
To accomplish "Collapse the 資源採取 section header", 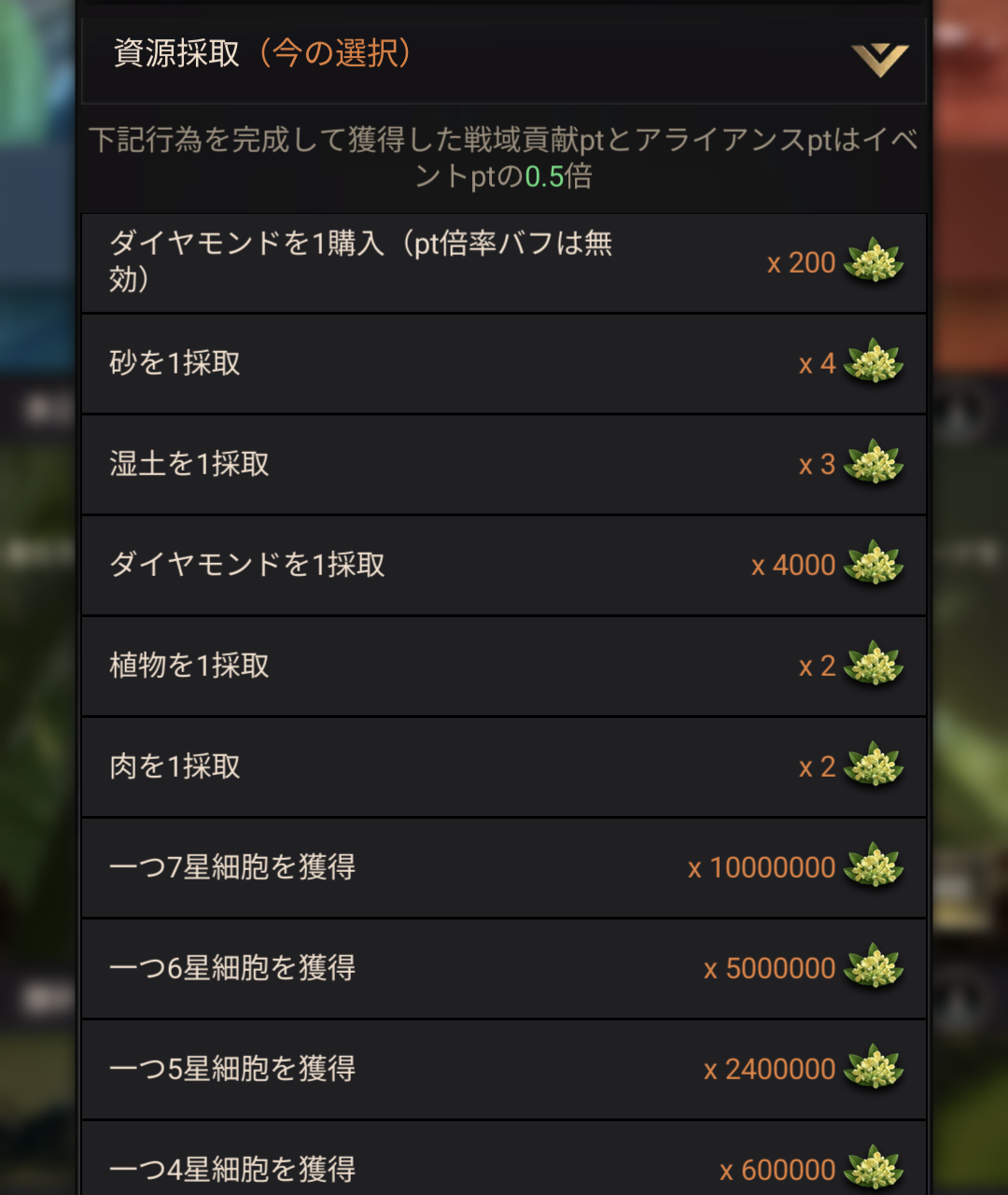I will [878, 60].
